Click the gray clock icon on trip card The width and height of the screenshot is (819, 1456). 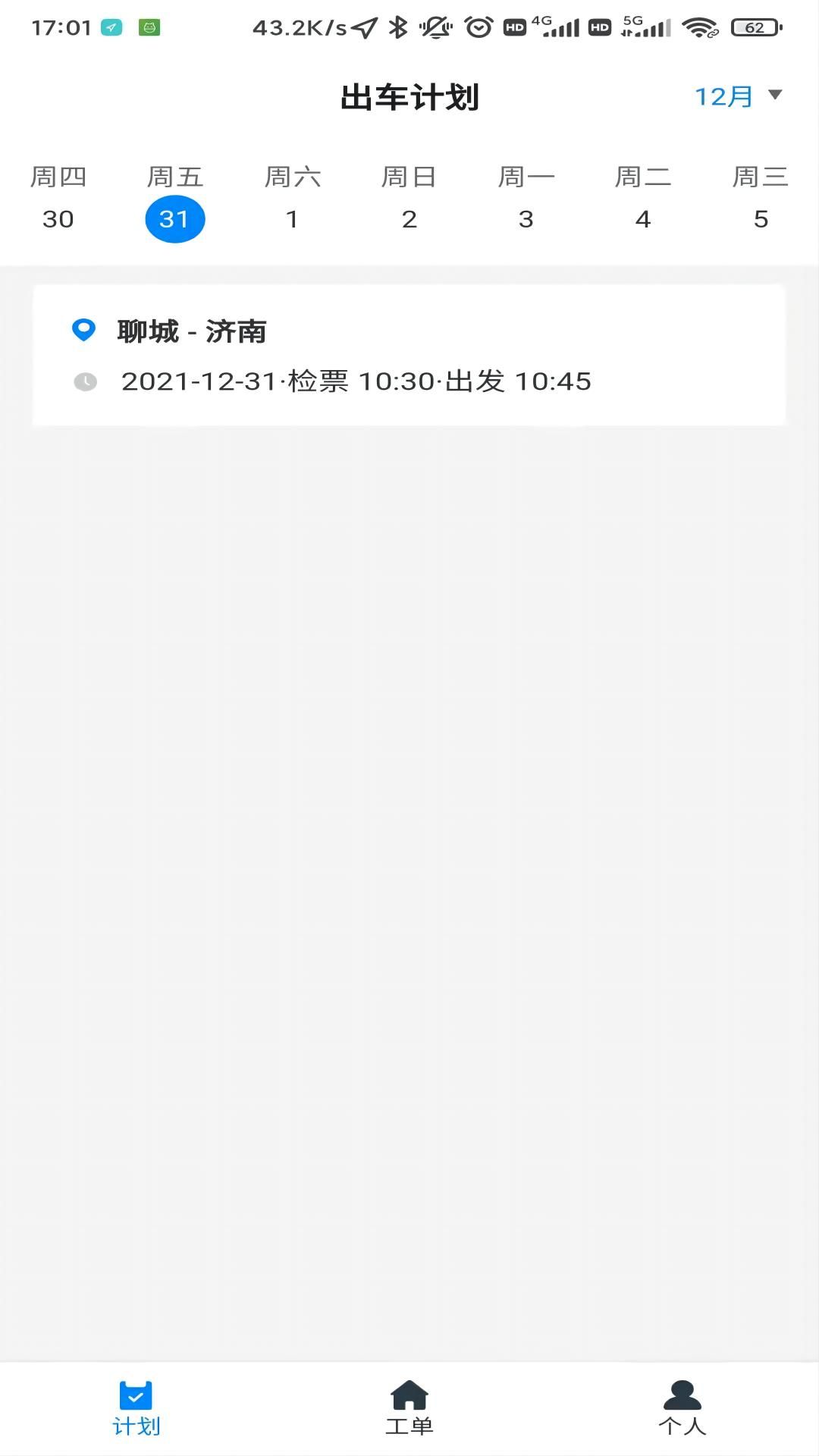87,382
